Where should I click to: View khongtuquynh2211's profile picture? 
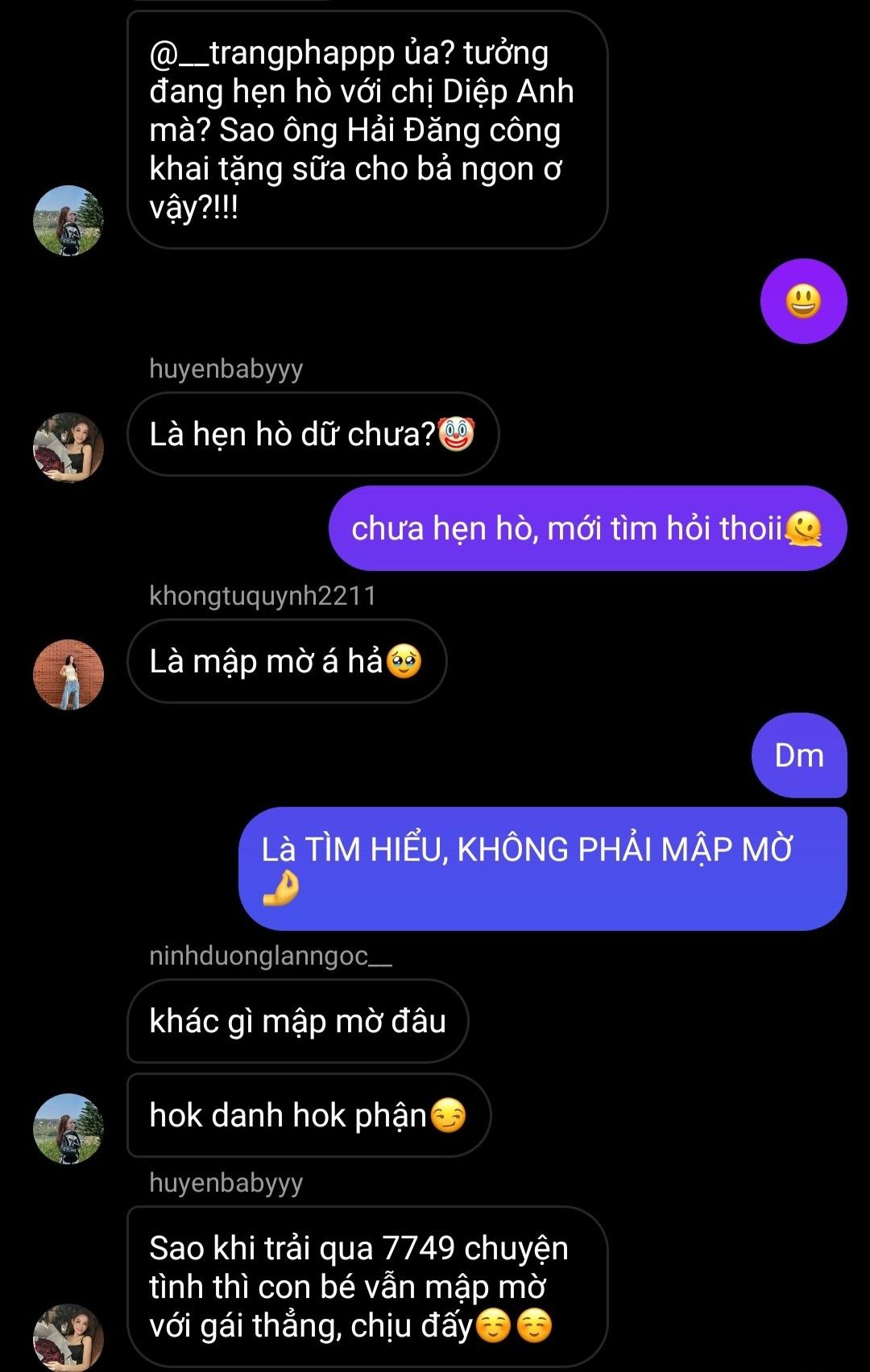click(x=68, y=675)
